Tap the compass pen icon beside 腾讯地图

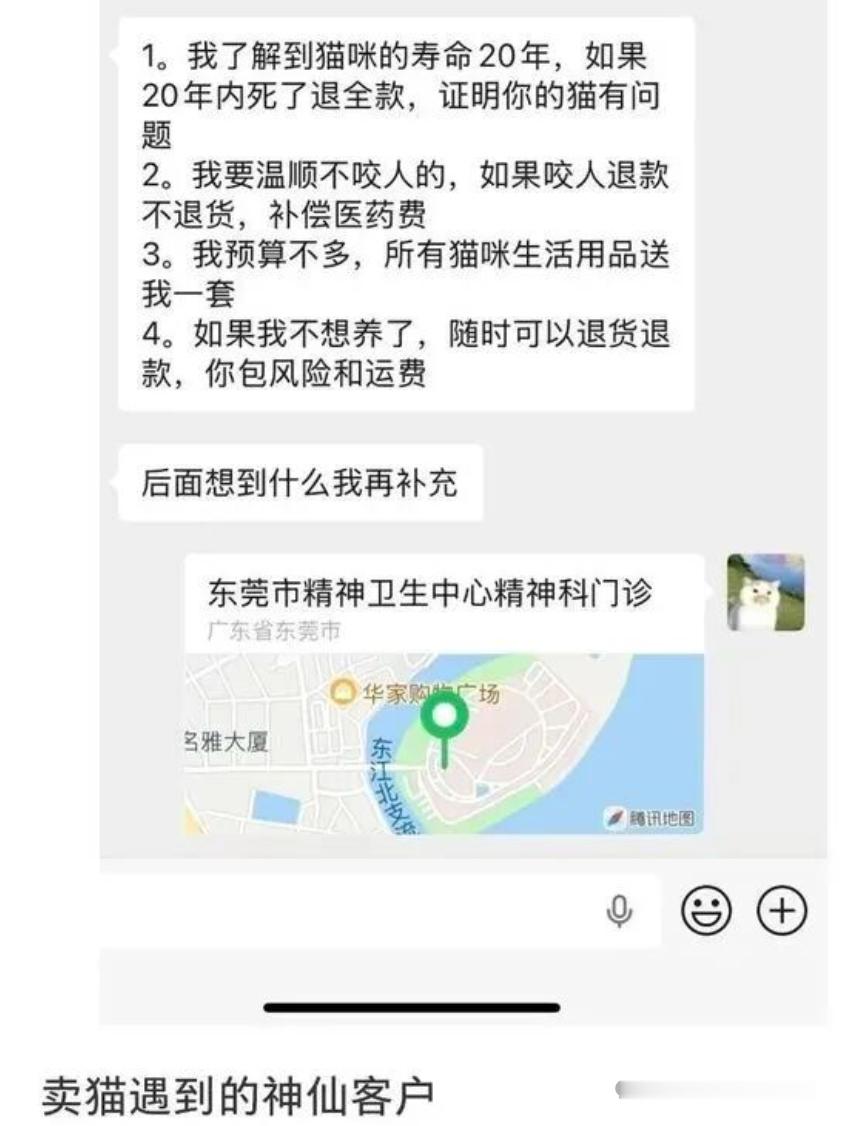(x=615, y=816)
